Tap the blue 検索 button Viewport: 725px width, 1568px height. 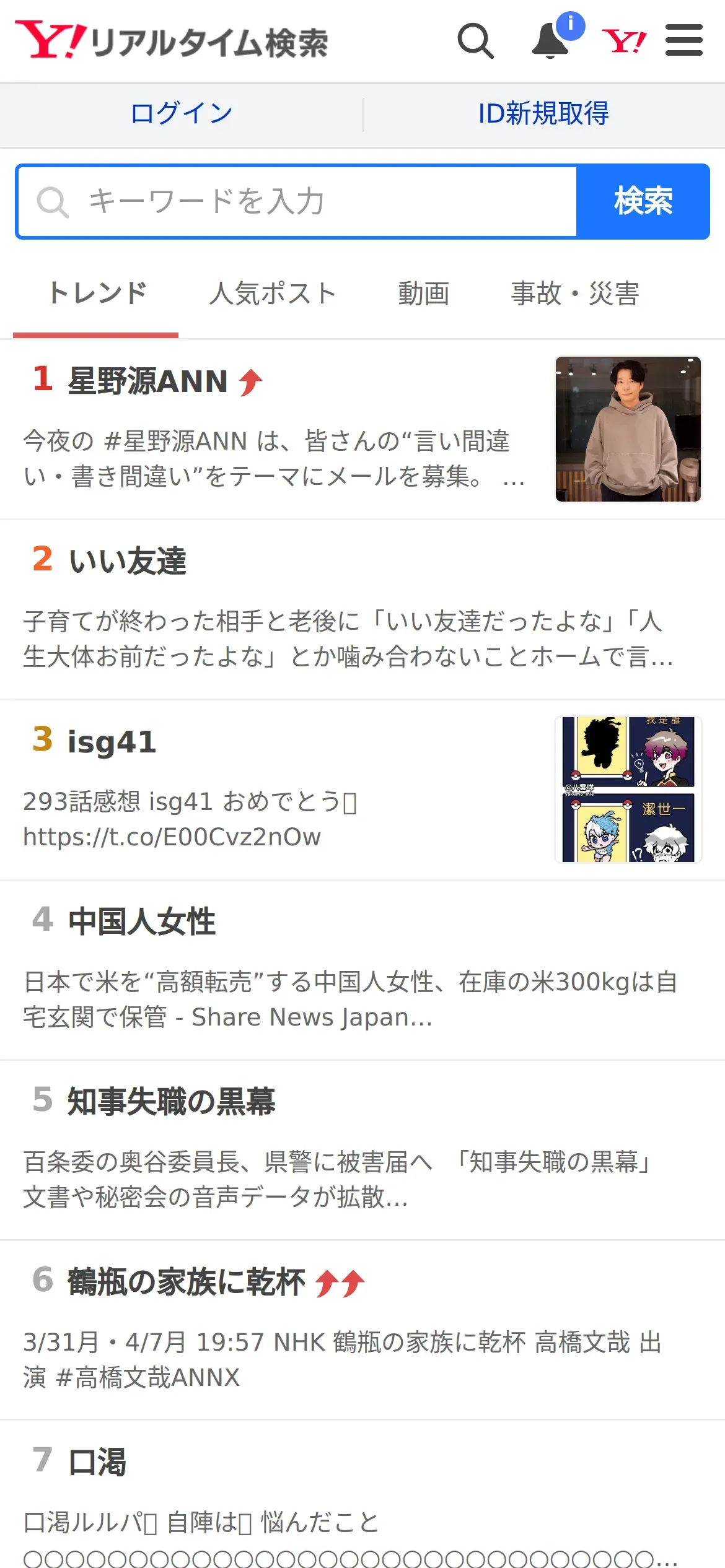tap(643, 201)
